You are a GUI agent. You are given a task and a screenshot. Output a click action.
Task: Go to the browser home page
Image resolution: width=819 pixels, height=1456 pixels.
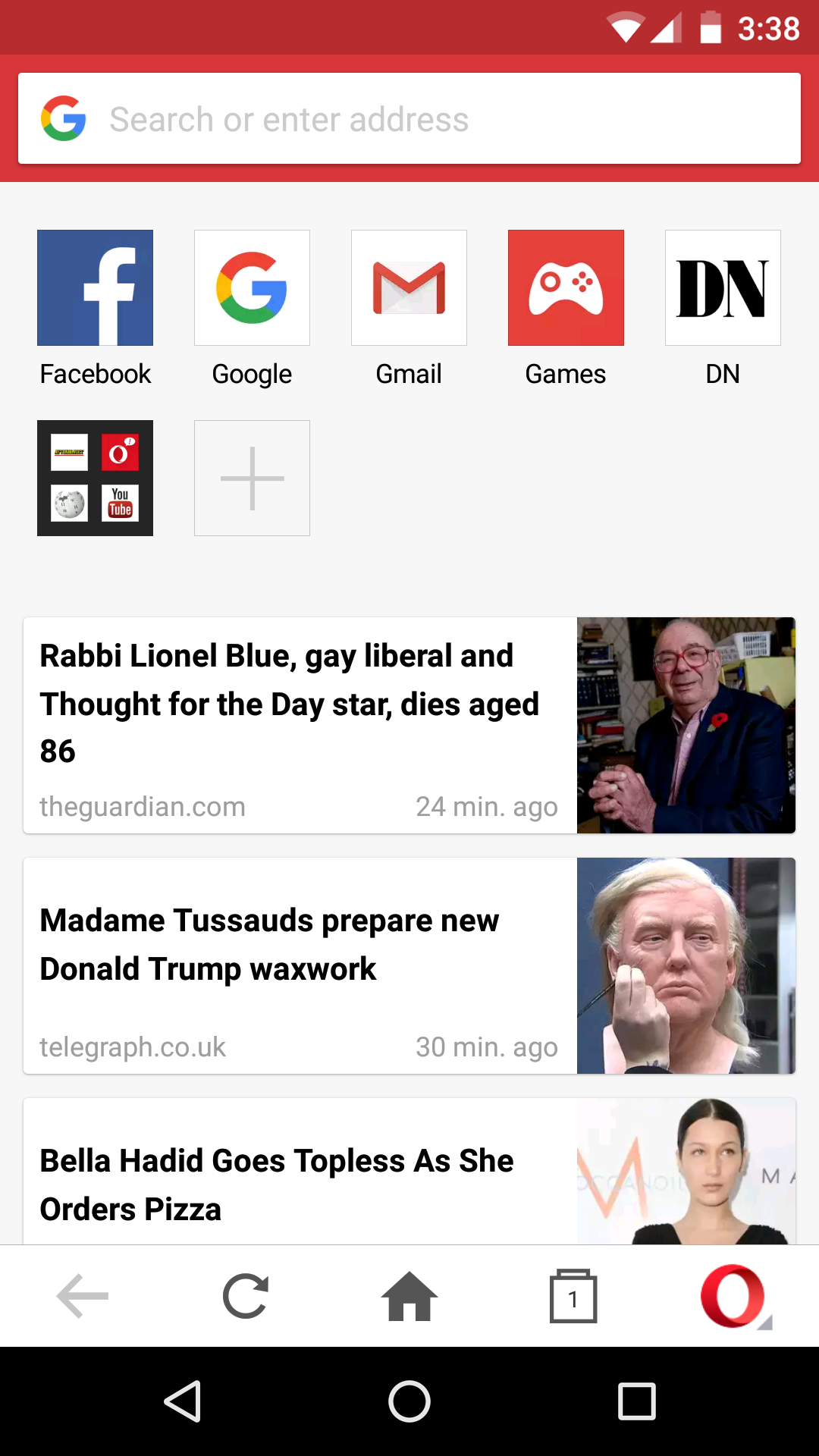(x=409, y=1296)
